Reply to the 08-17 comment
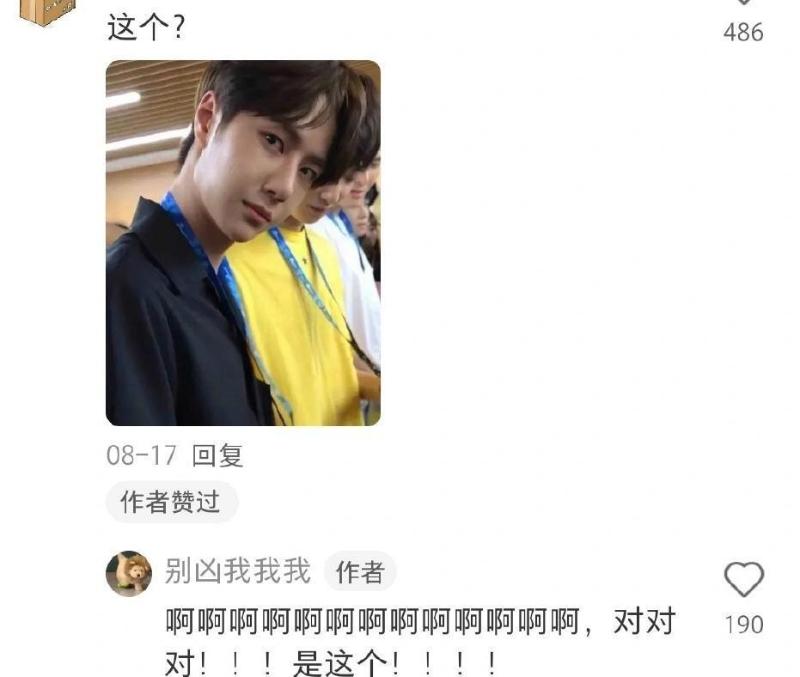The image size is (800, 677). tap(217, 456)
